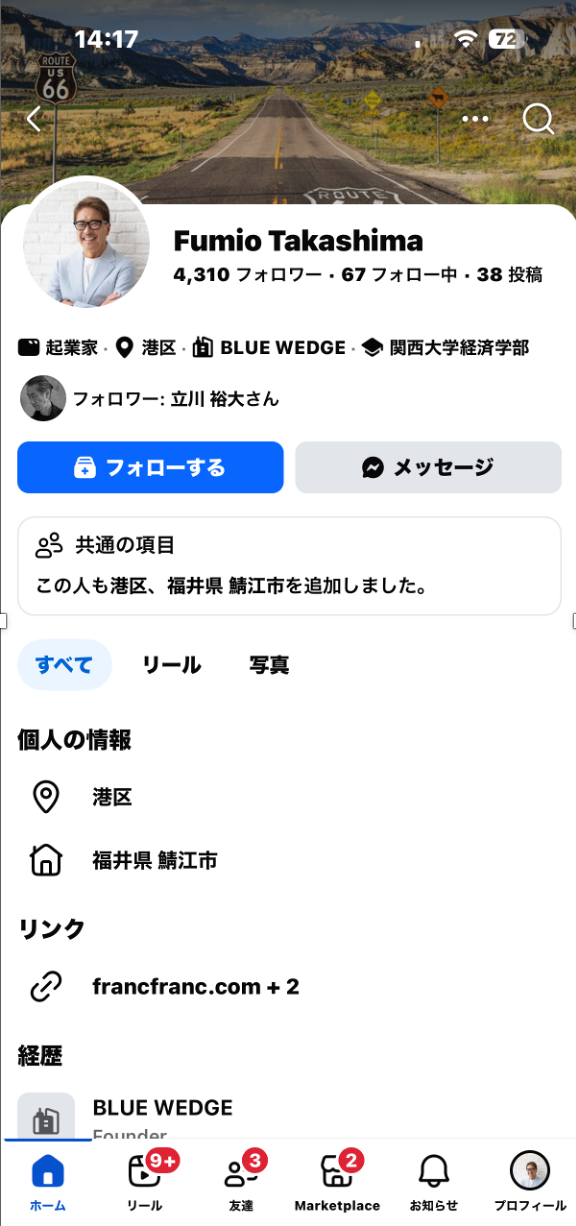The image size is (576, 1226).
Task: Open Marketplace in bottom bar
Action: tap(337, 1181)
